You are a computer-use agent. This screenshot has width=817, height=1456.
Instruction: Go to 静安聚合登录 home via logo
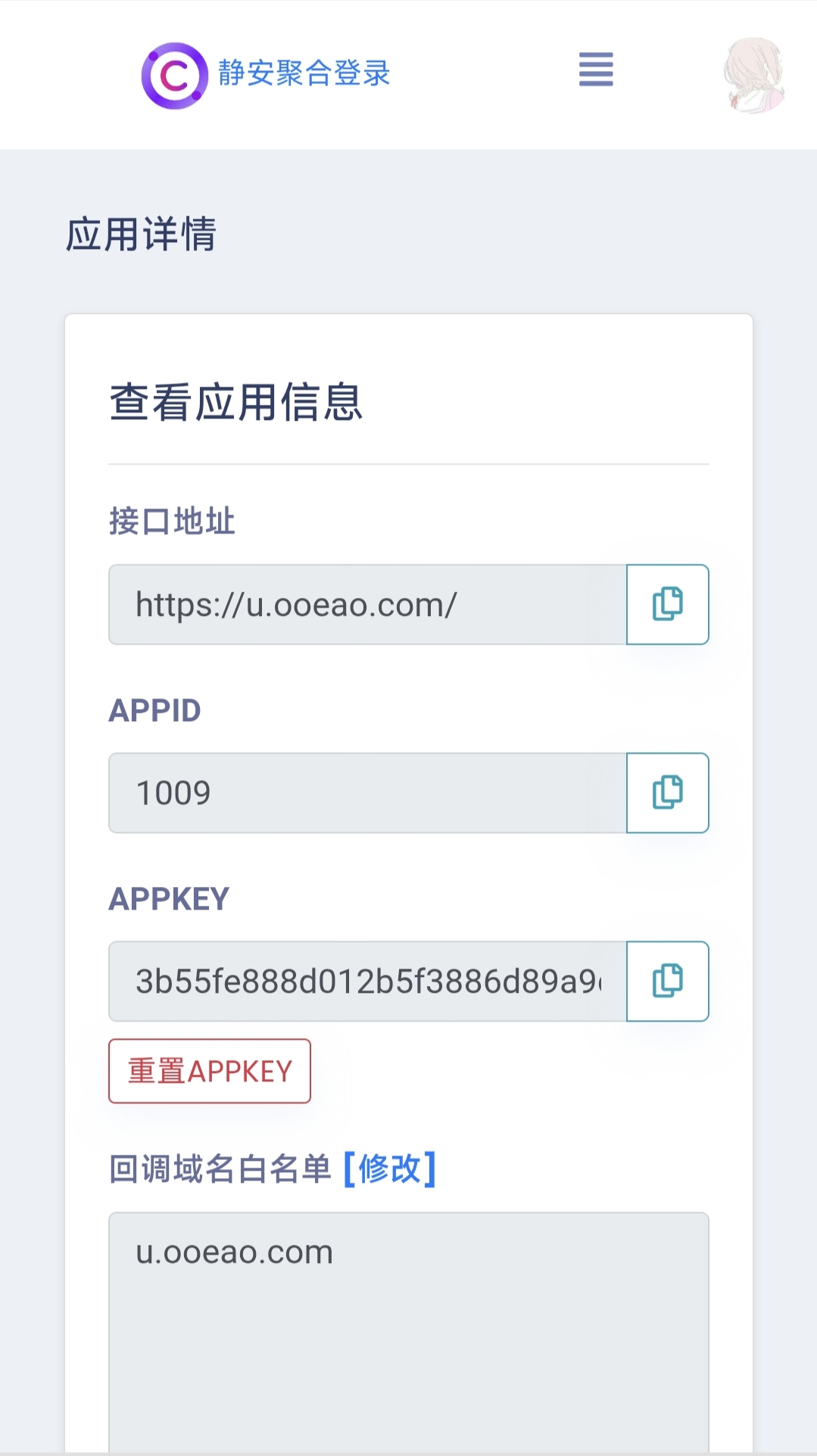tap(265, 74)
